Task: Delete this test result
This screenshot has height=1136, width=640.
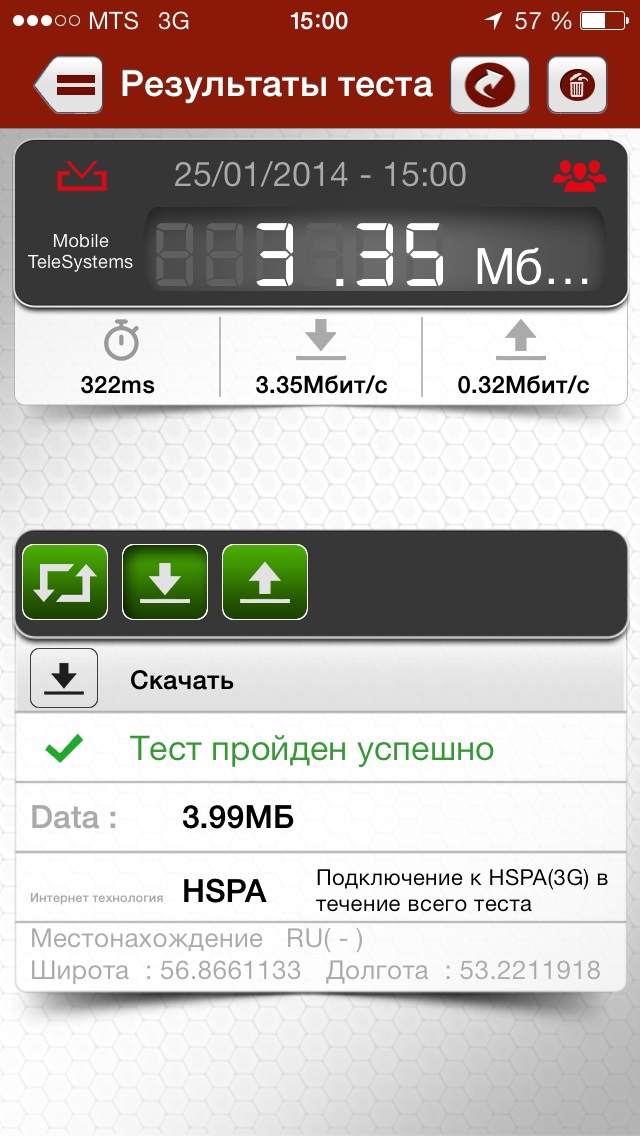Action: (577, 86)
